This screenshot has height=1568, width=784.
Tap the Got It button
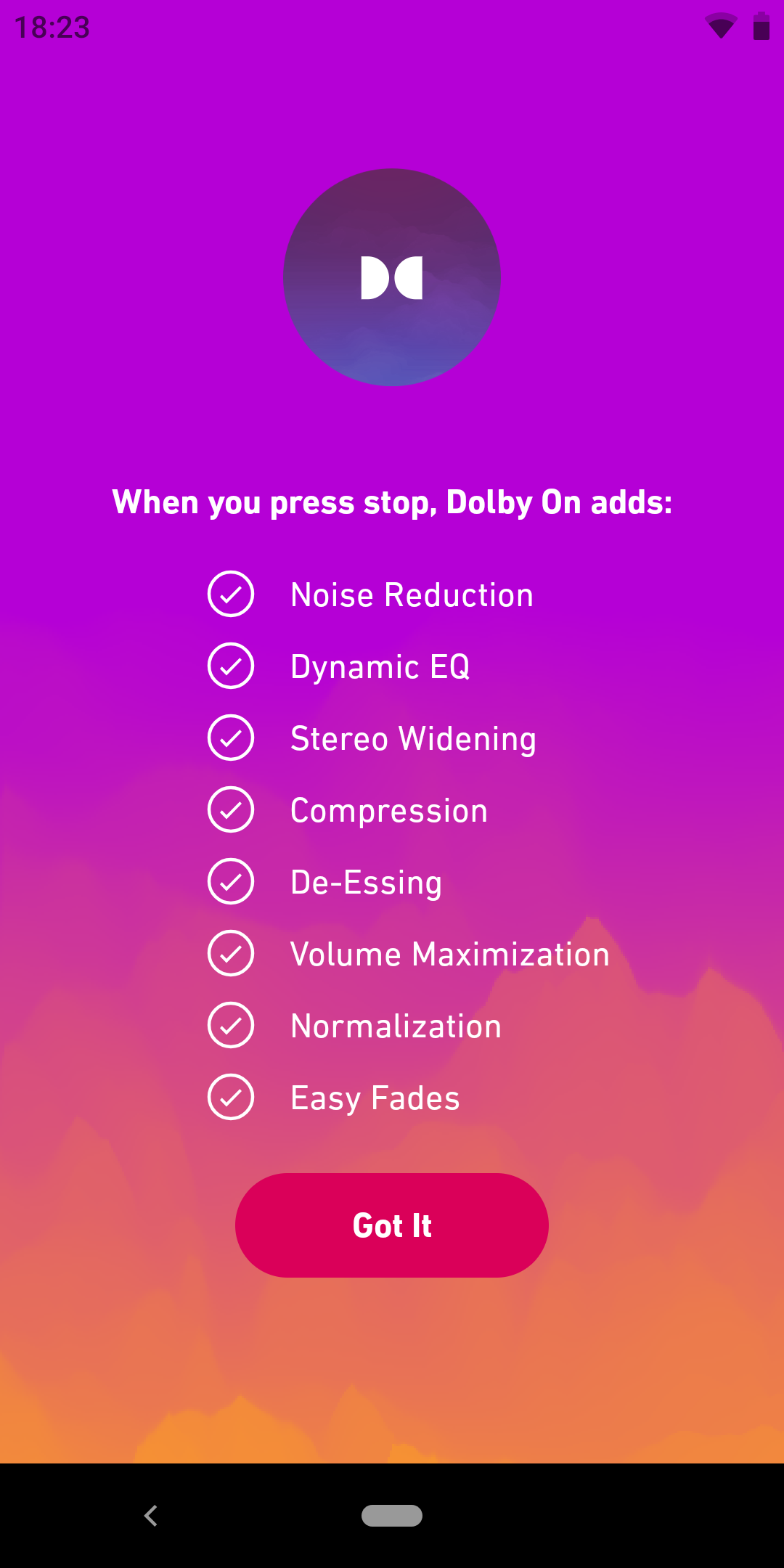(392, 1225)
